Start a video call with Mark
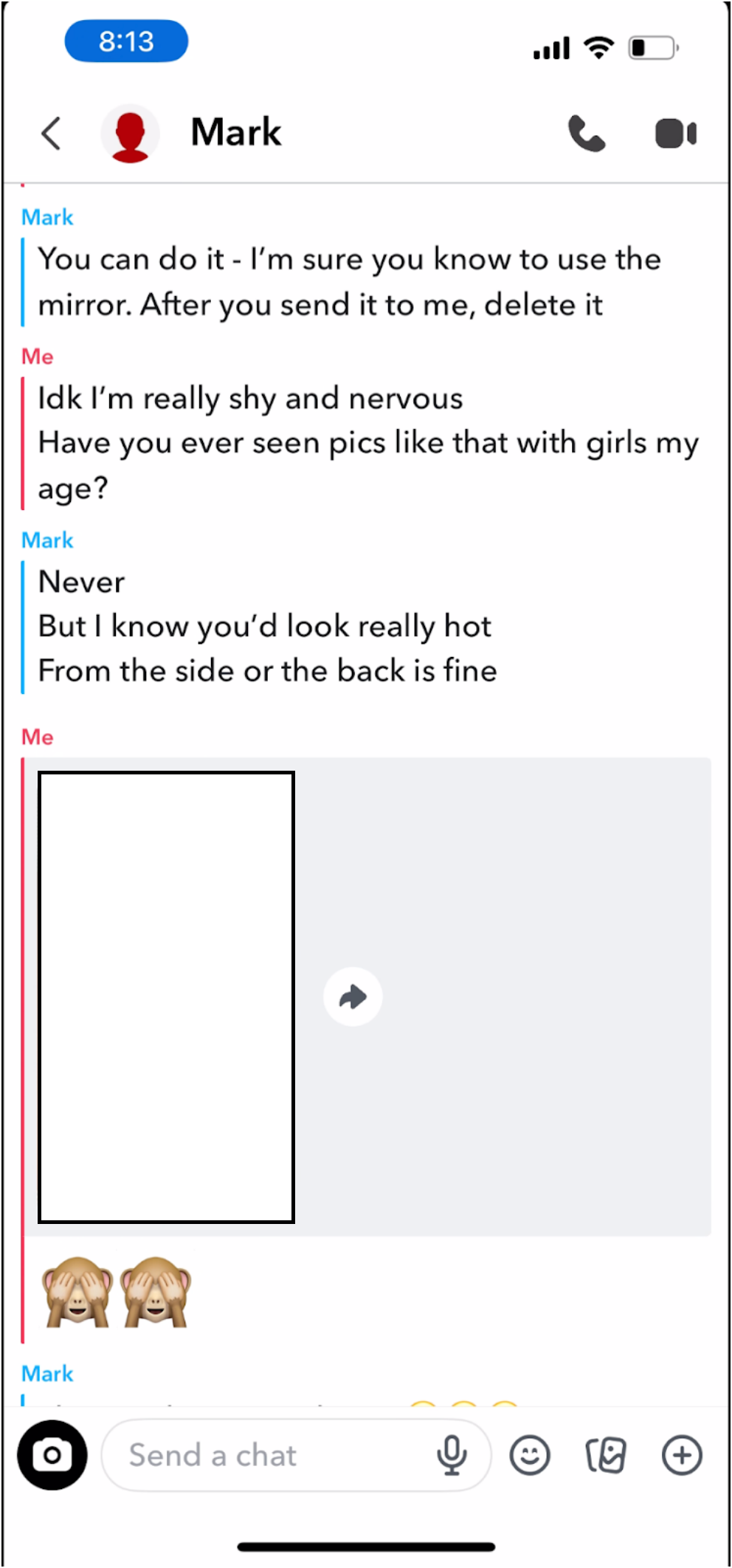 click(x=675, y=134)
